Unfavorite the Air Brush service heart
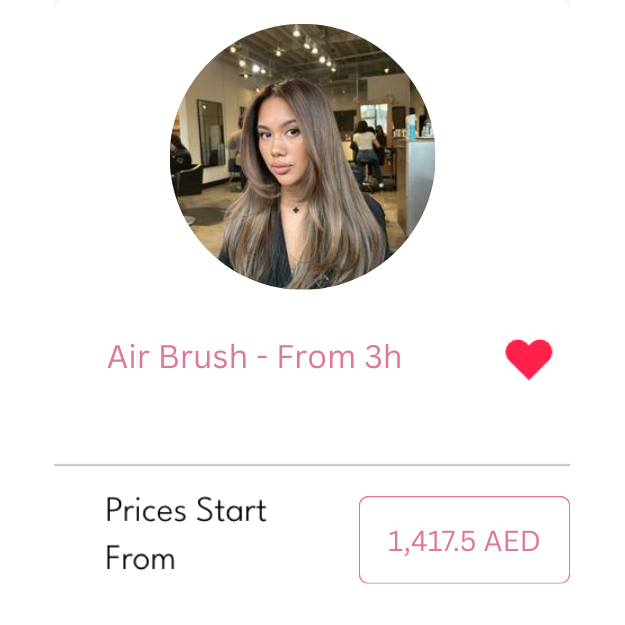This screenshot has height=625, width=625. (528, 359)
